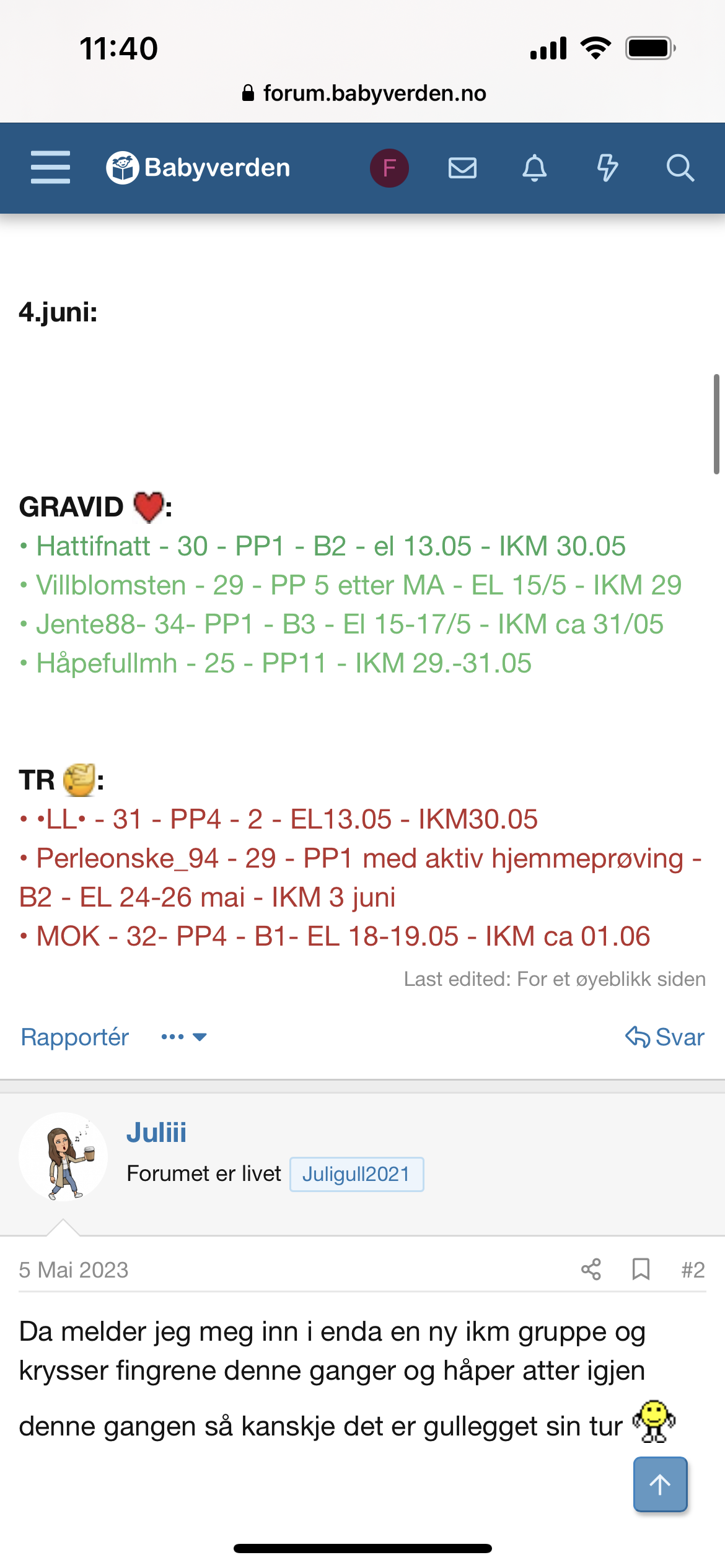Reply with Svar to the first post
Screen dimensions: 725x1568
tap(665, 1037)
